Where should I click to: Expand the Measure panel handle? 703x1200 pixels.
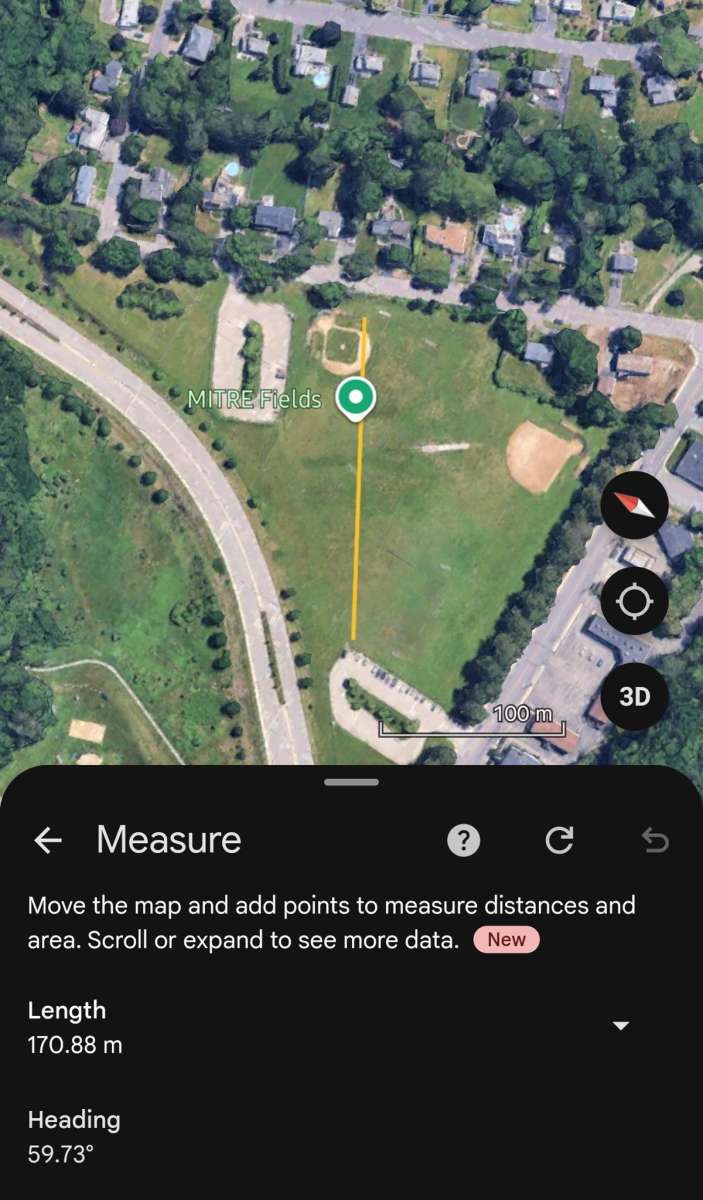(351, 782)
